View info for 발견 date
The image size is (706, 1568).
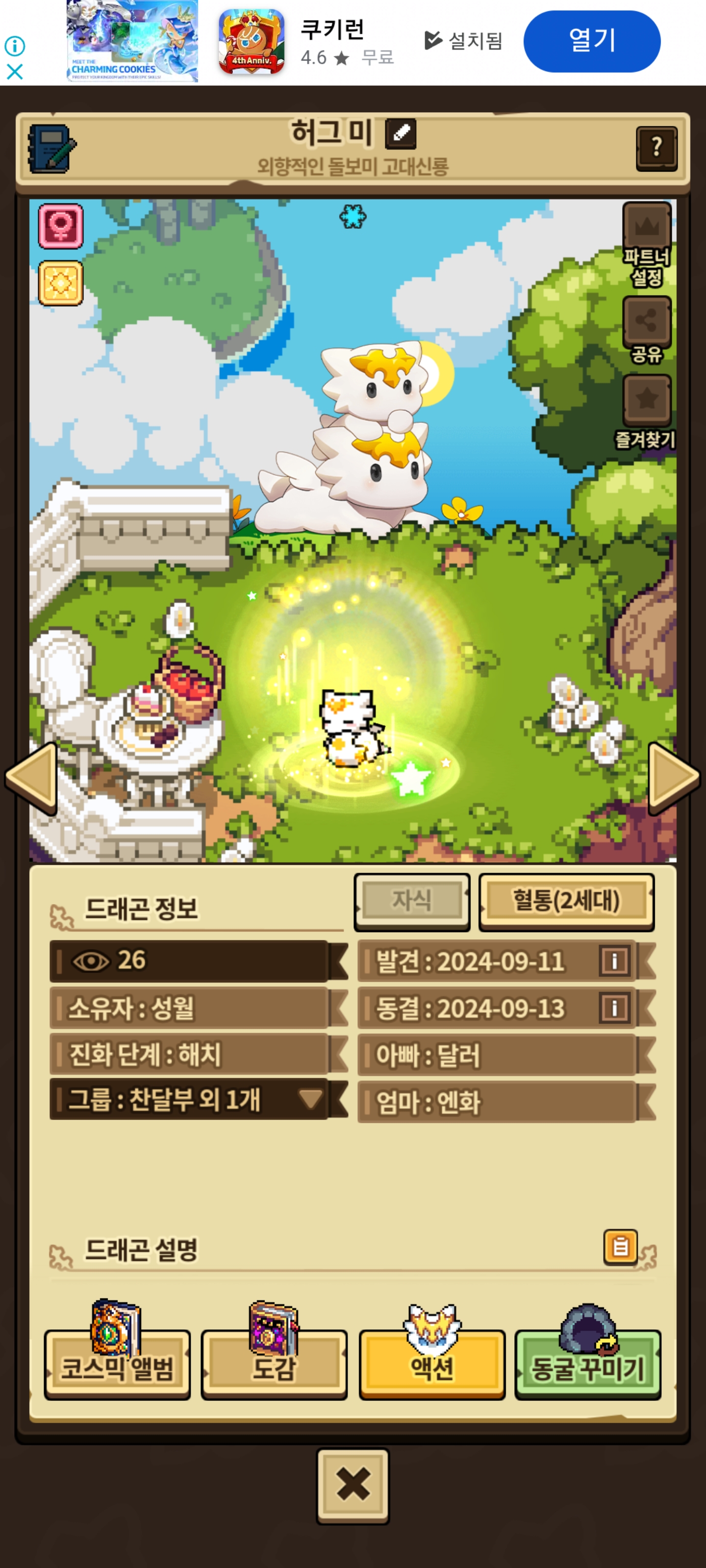coord(614,961)
